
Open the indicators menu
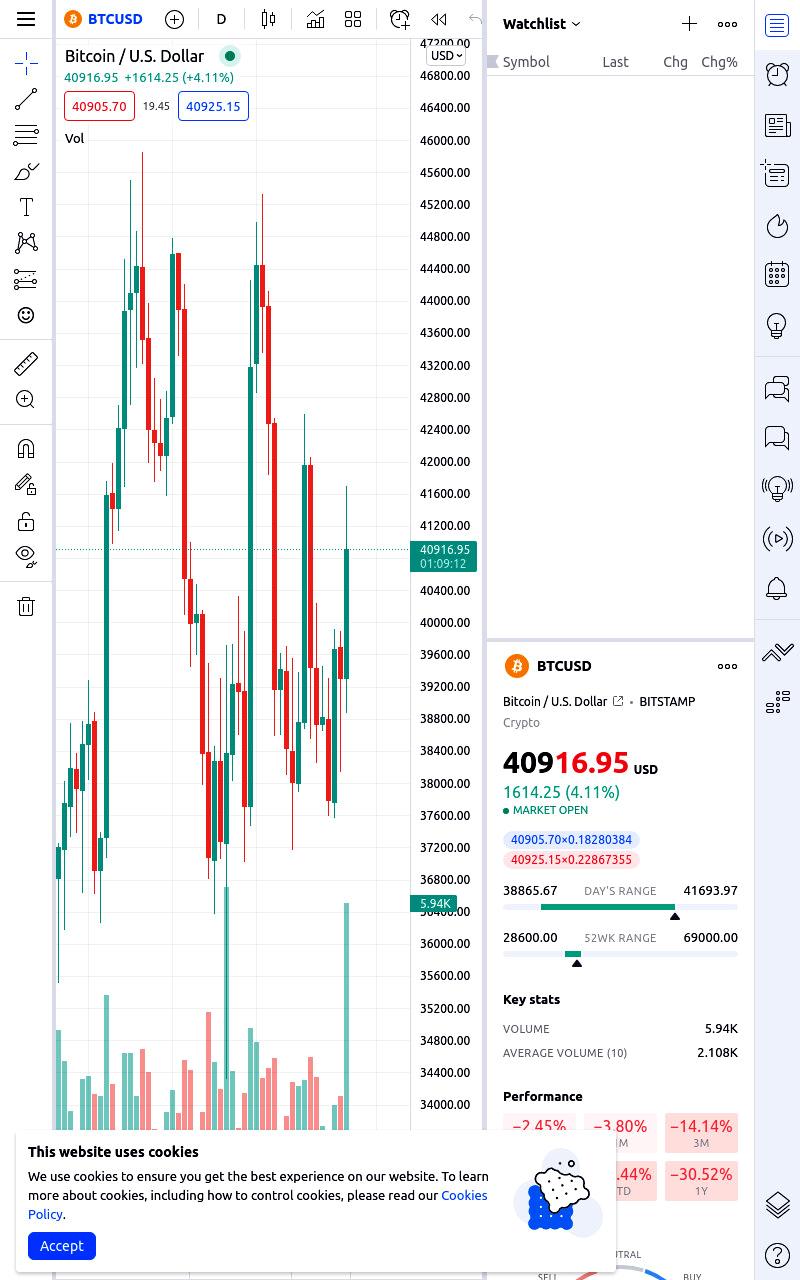[x=315, y=19]
